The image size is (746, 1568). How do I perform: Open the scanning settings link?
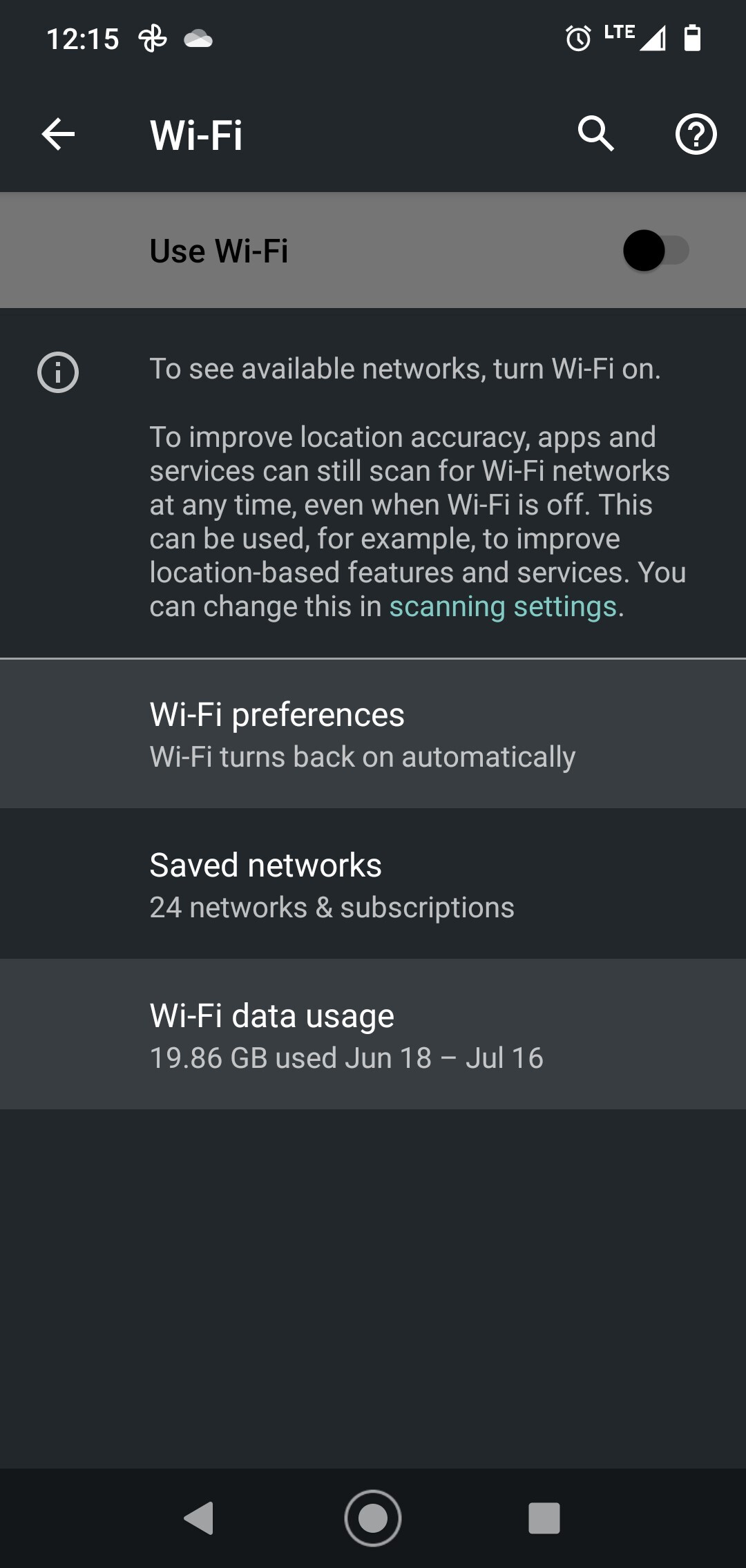click(505, 606)
